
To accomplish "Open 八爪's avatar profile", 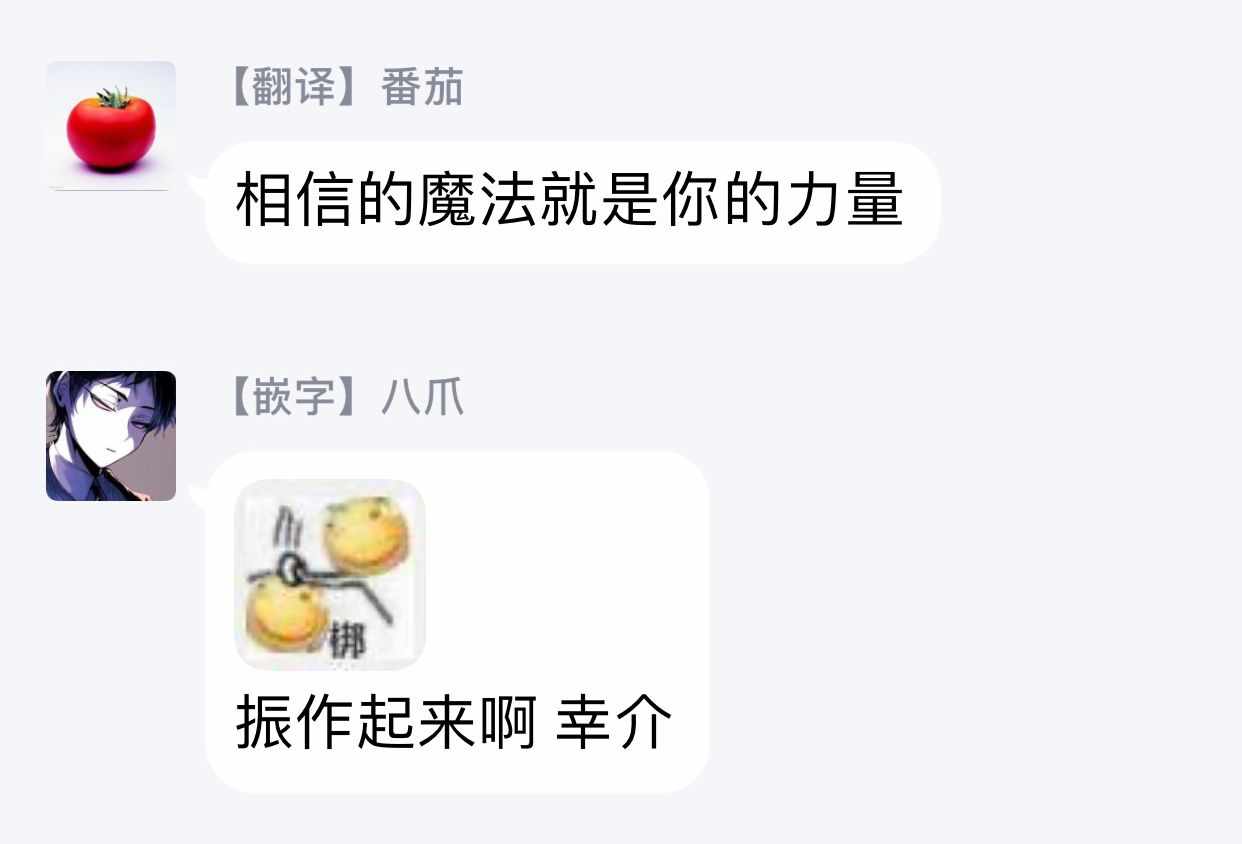I will coord(111,435).
